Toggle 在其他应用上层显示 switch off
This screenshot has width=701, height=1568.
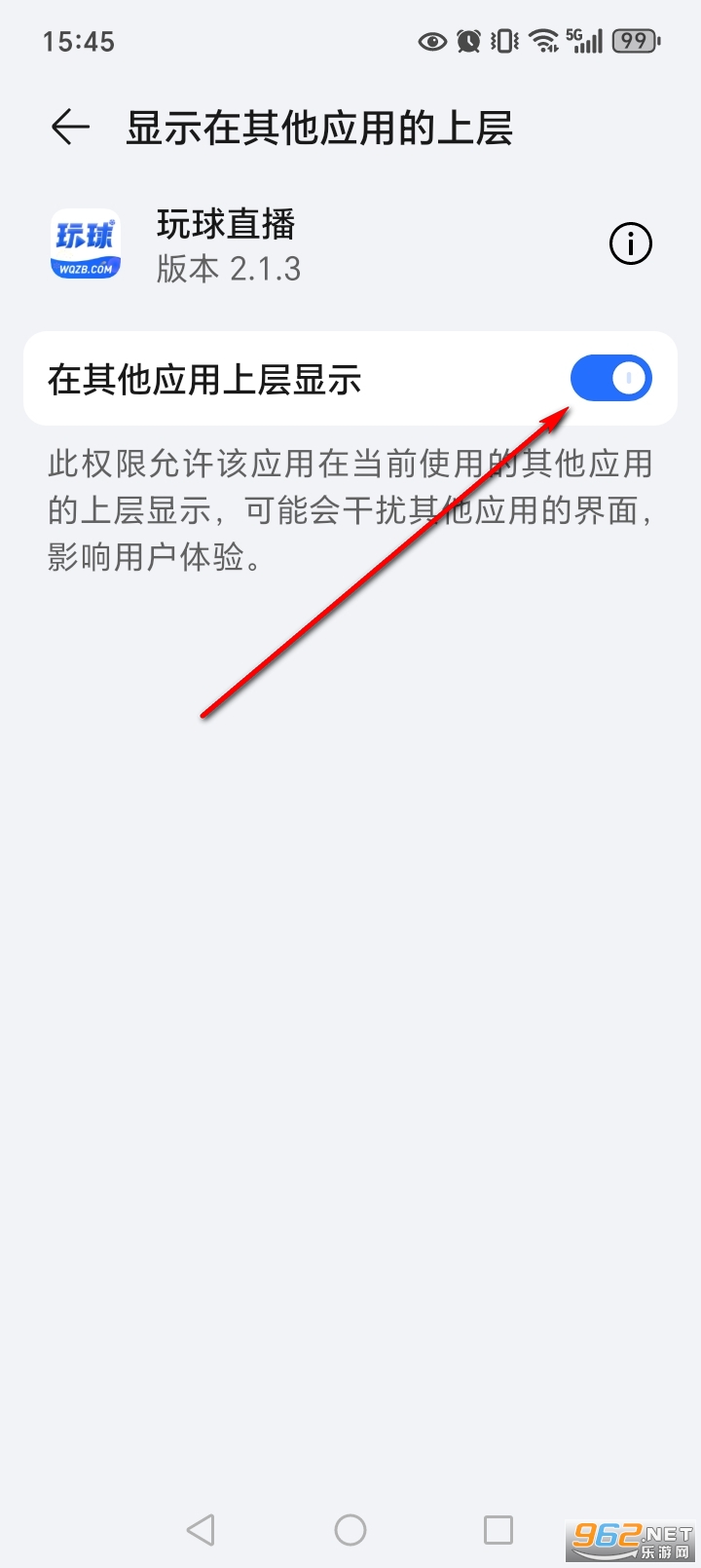pos(610,378)
